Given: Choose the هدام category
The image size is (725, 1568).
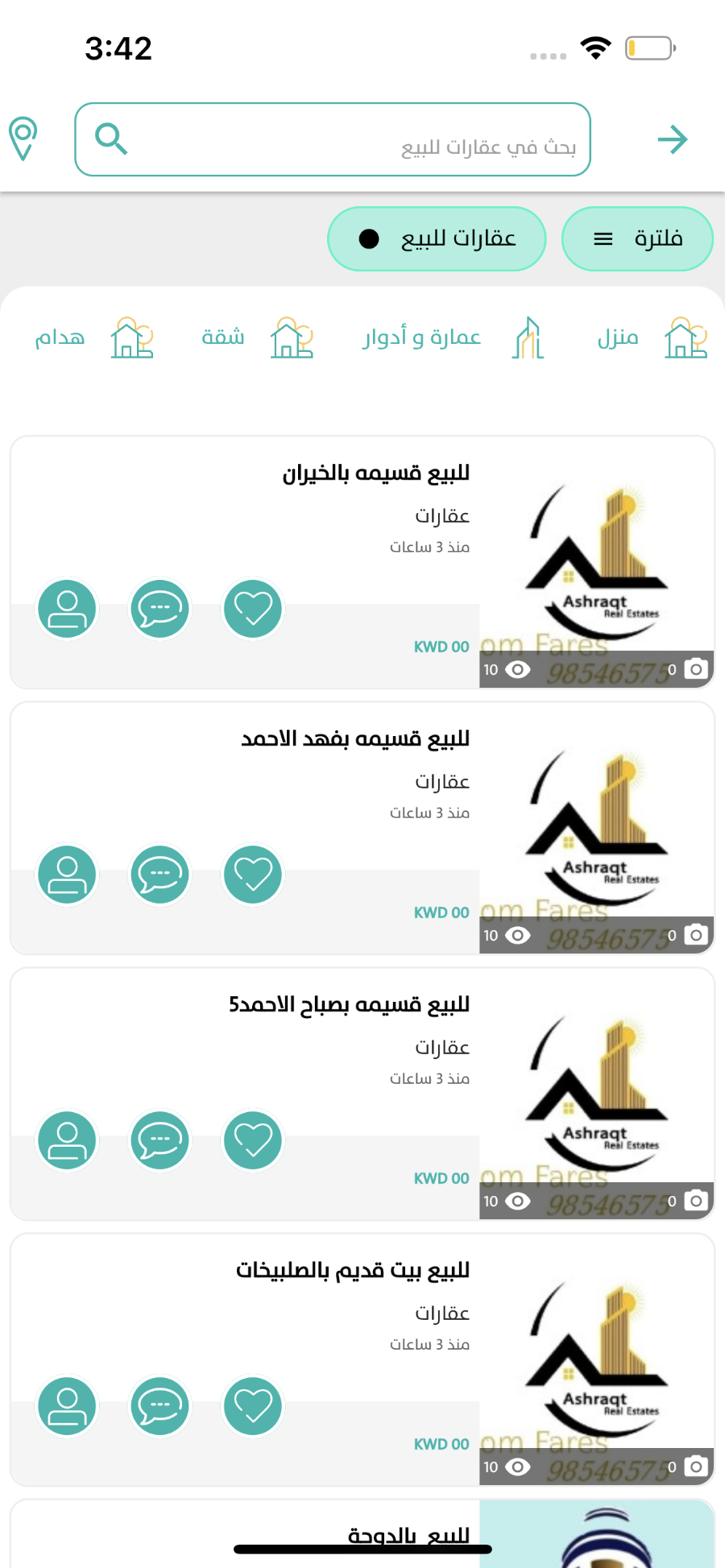Looking at the screenshot, I should click(93, 337).
